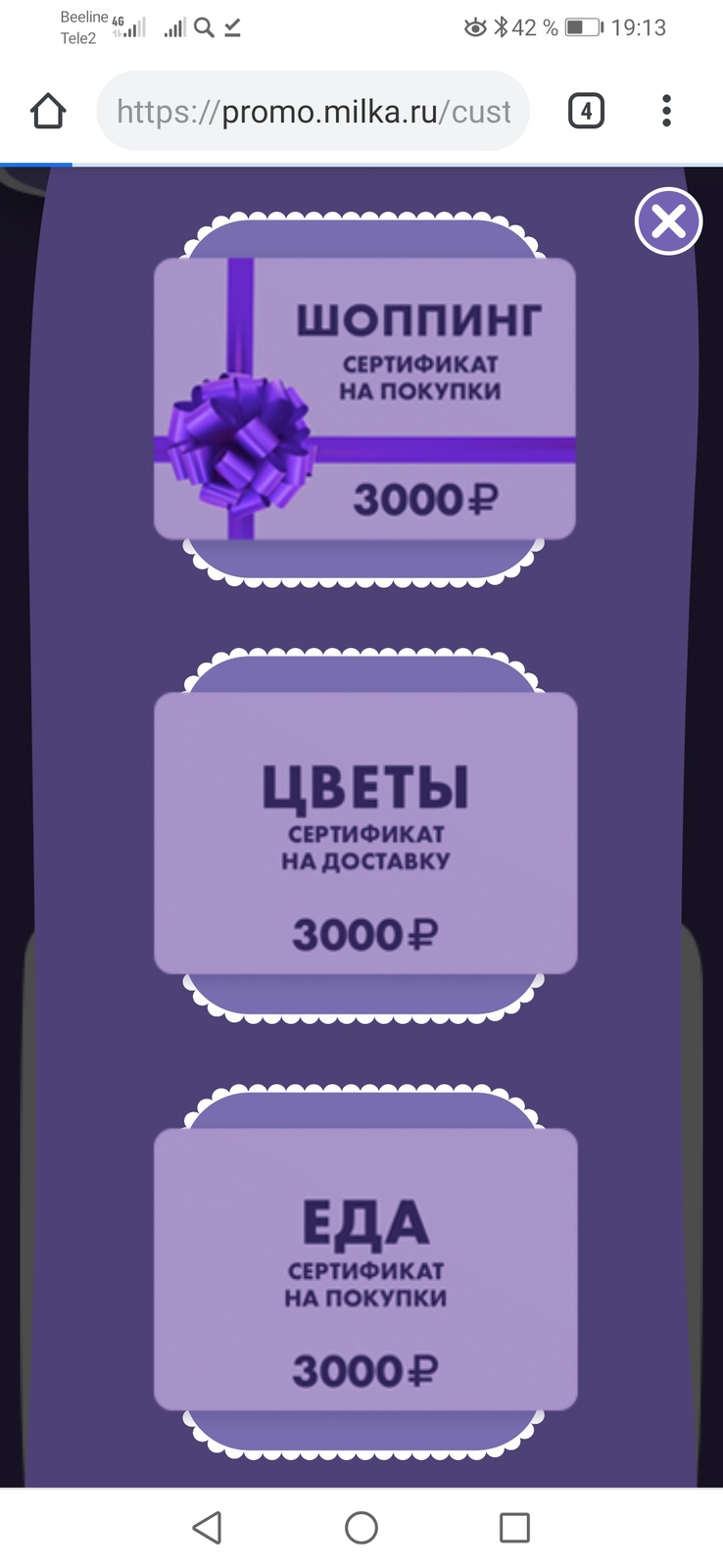Viewport: 723px width, 1568px height.
Task: Pick the Еда certificate card
Action: (364, 1269)
